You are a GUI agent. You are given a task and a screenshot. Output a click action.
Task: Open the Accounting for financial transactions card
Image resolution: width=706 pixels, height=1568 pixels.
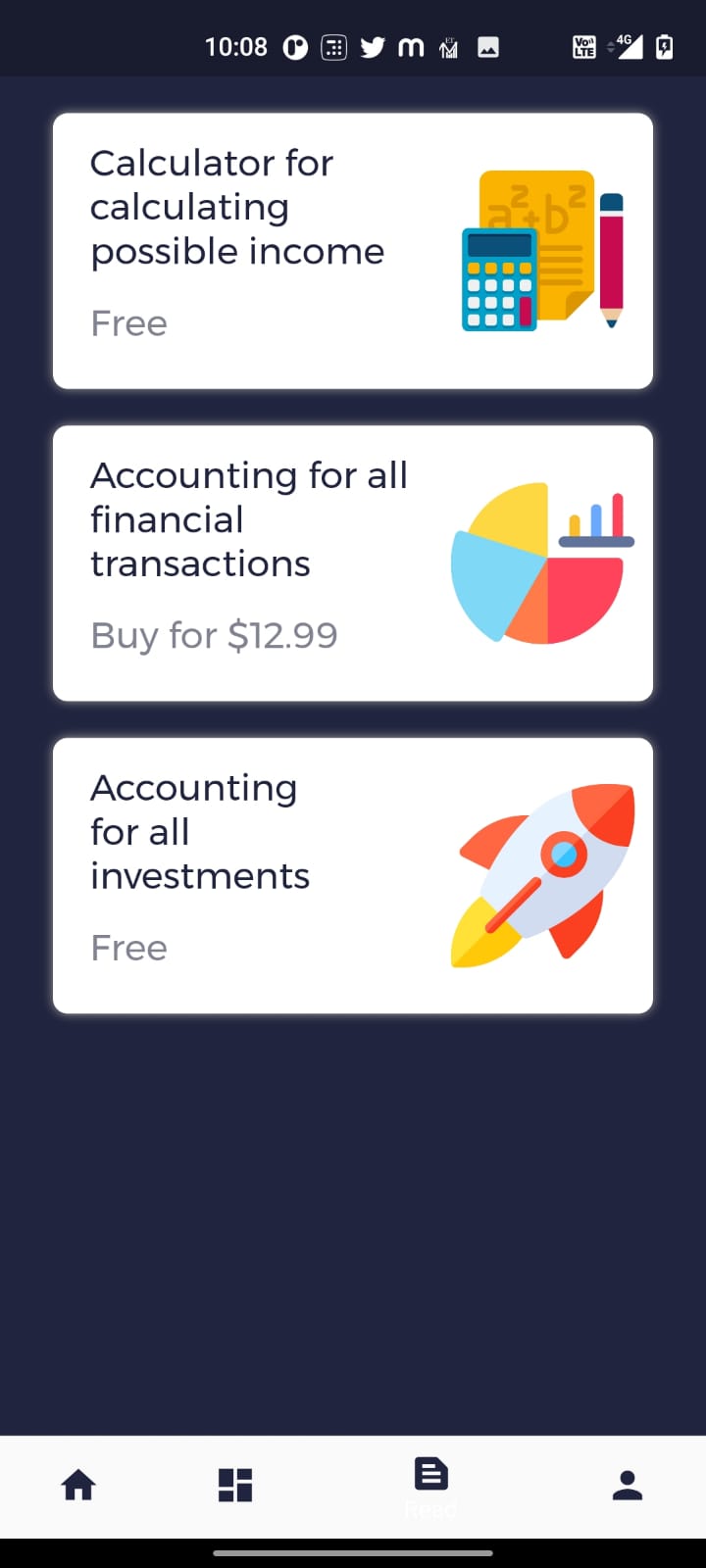[353, 562]
